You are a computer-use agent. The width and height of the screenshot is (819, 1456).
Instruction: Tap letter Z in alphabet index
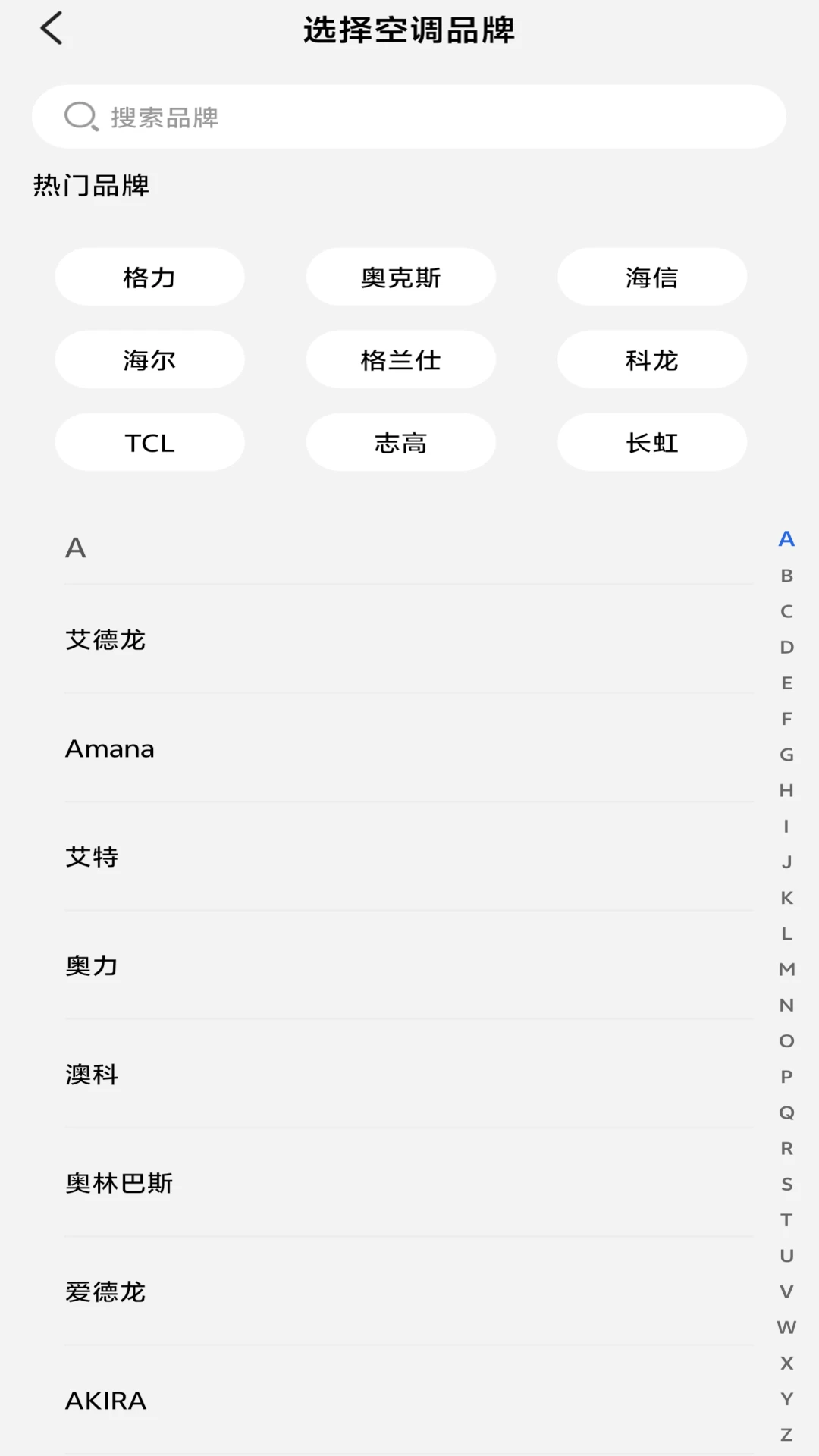point(786,1434)
